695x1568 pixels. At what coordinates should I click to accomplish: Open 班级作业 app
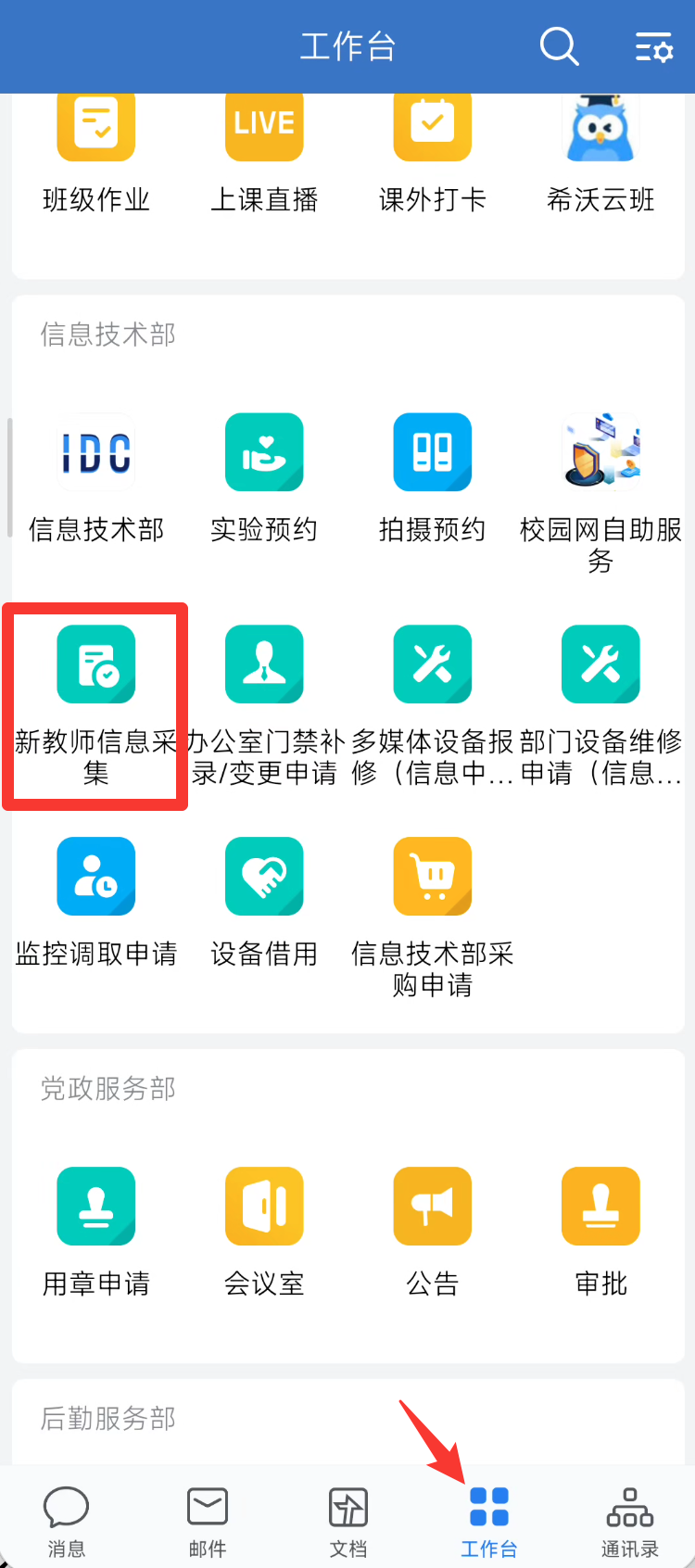96,128
